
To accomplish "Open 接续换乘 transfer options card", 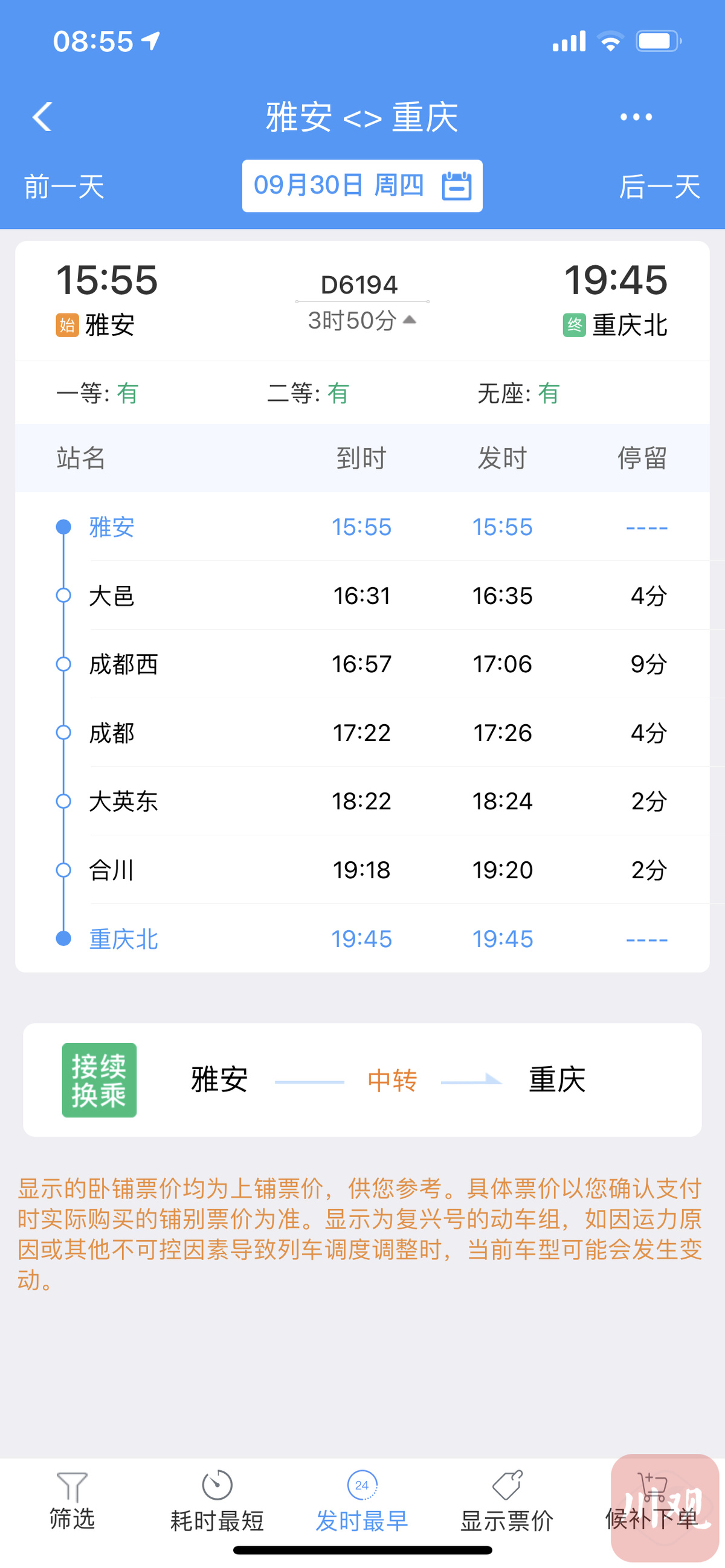I will [x=362, y=1080].
